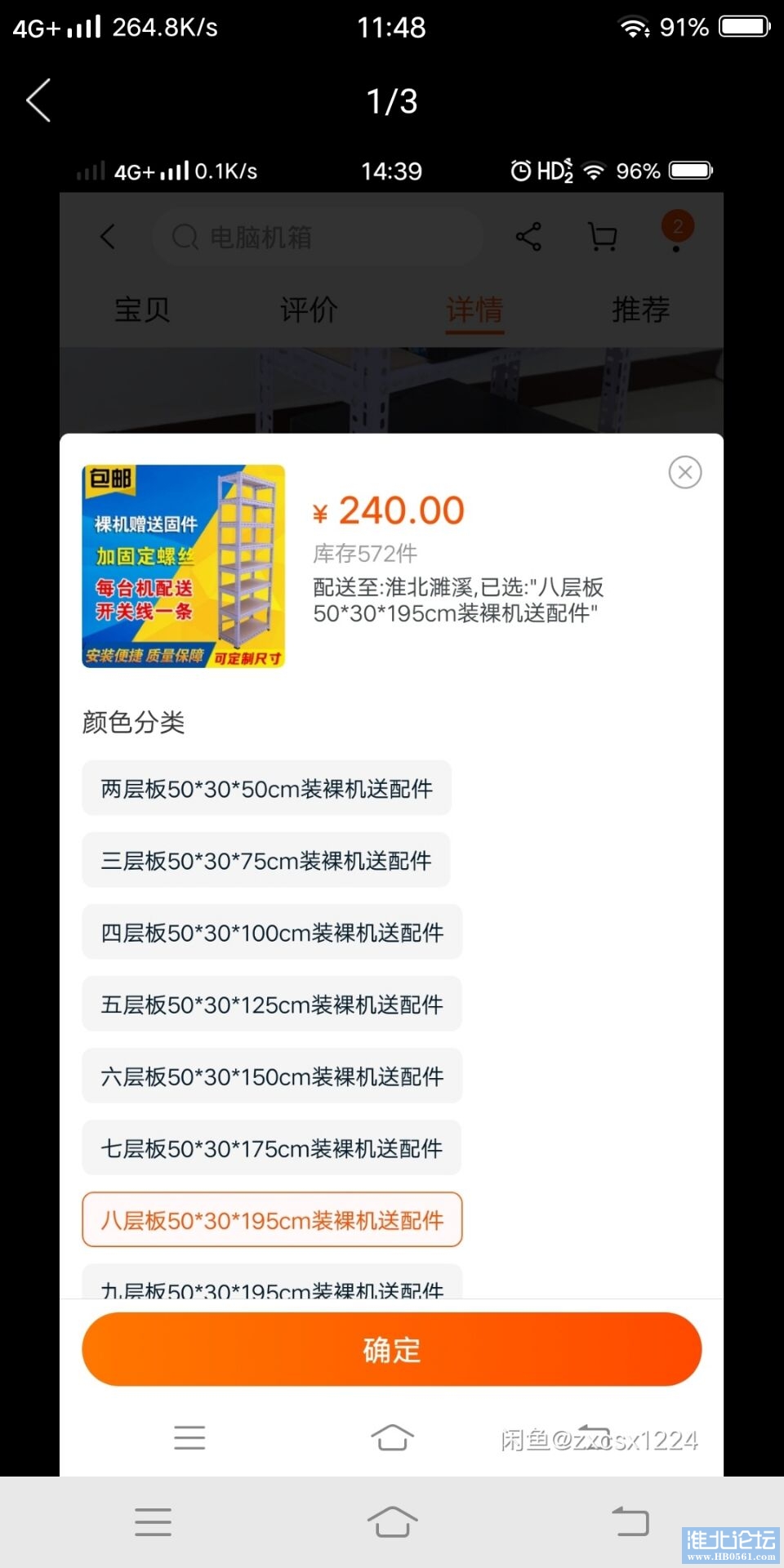This screenshot has width=784, height=1568.
Task: Tap the system back button
Action: pos(630,1522)
